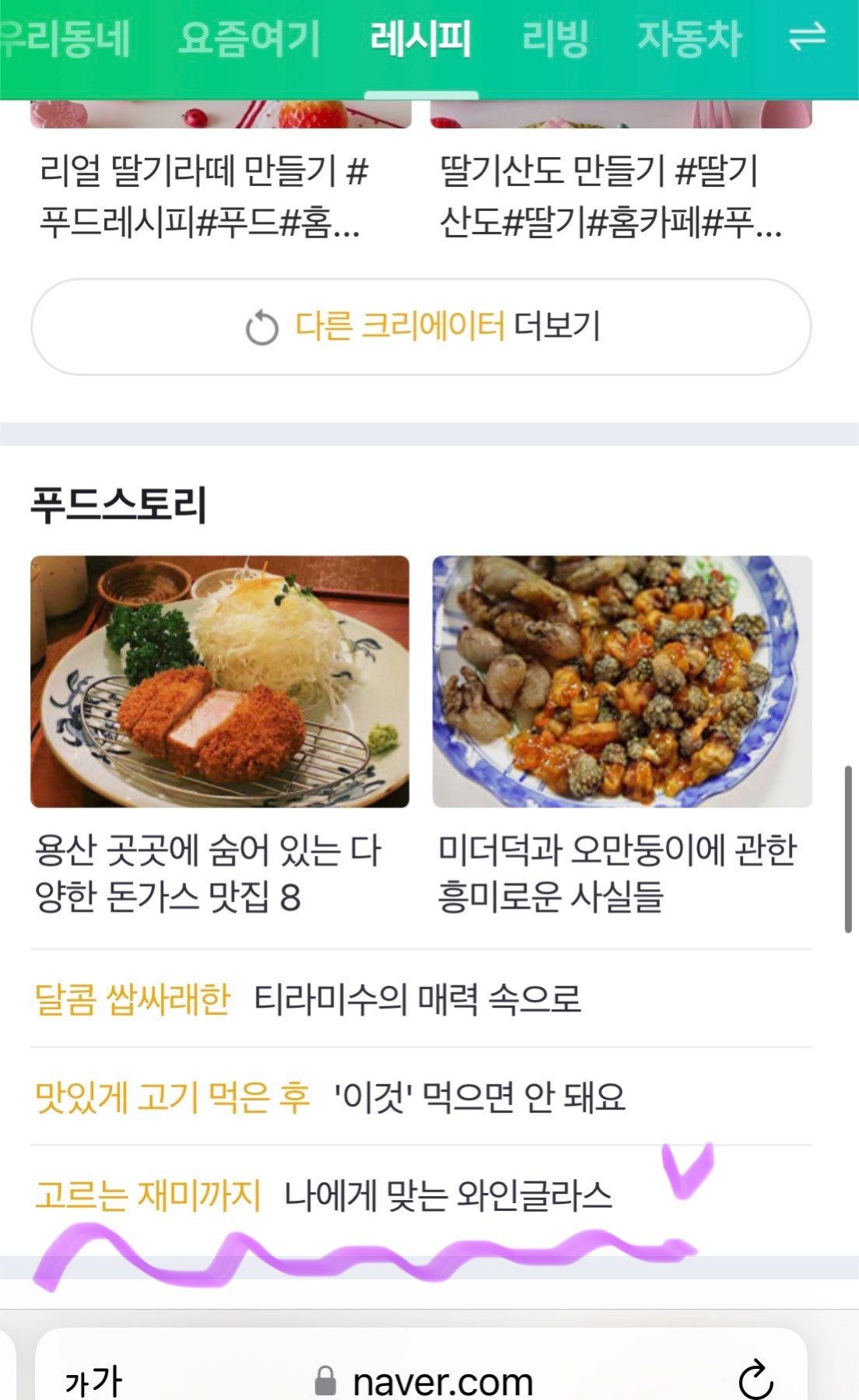The image size is (859, 1400).
Task: Open the 딸기산도 만들기 recipe
Action: click(x=611, y=196)
